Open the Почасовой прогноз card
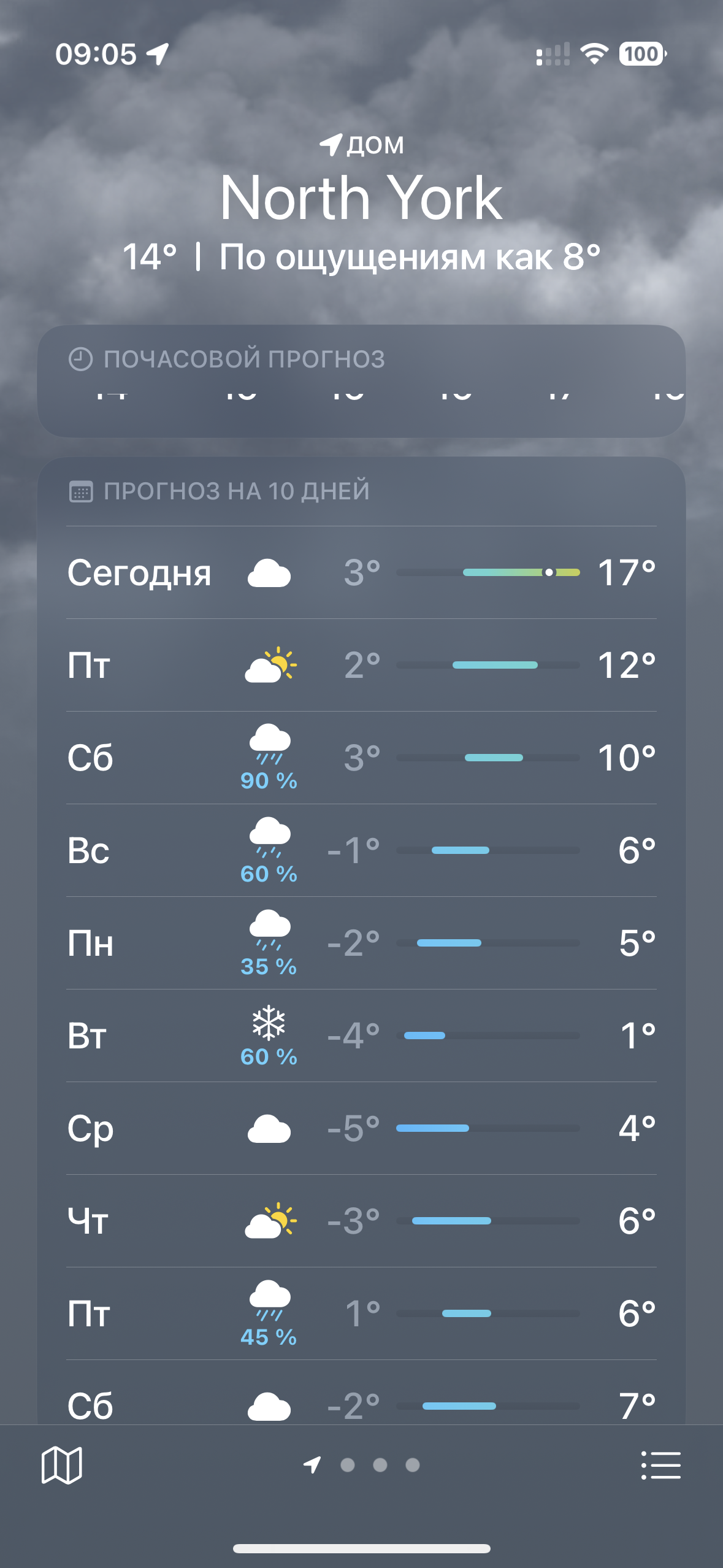Viewport: 723px width, 1568px height. click(361, 380)
